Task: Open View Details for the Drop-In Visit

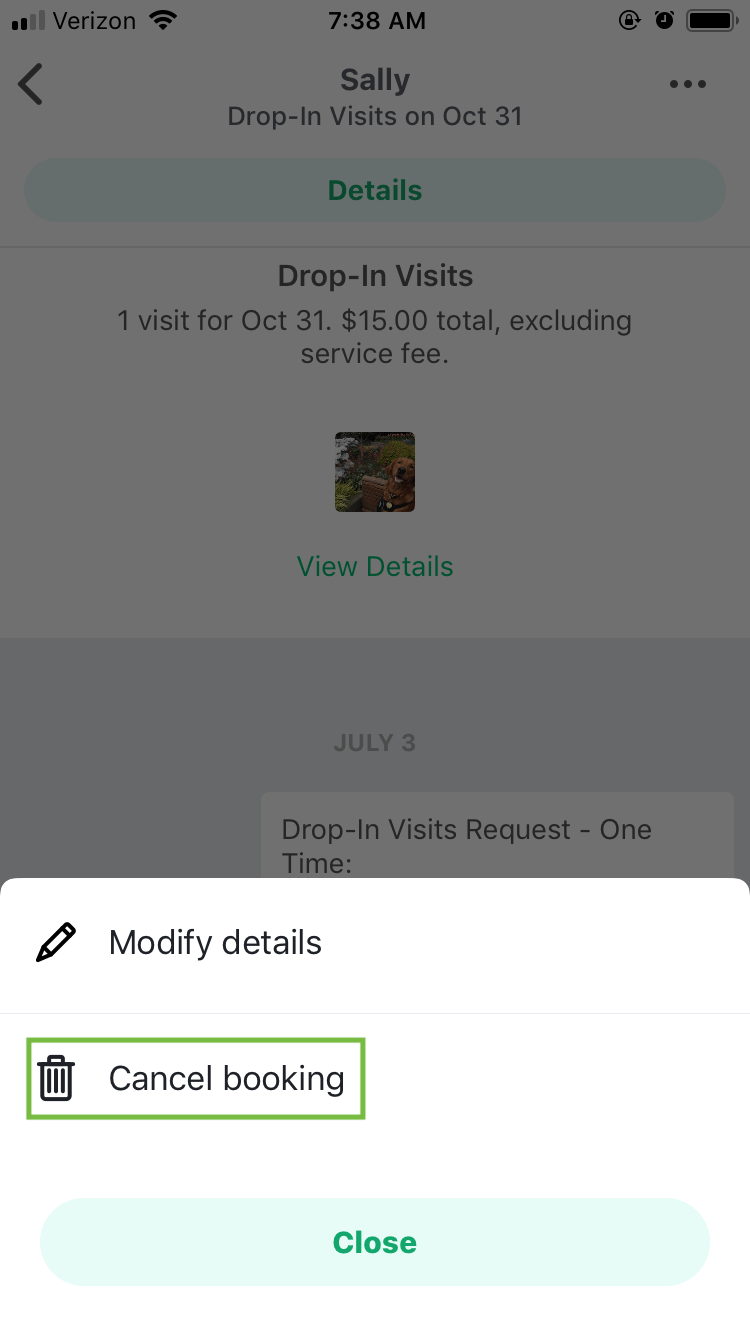Action: tap(374, 566)
